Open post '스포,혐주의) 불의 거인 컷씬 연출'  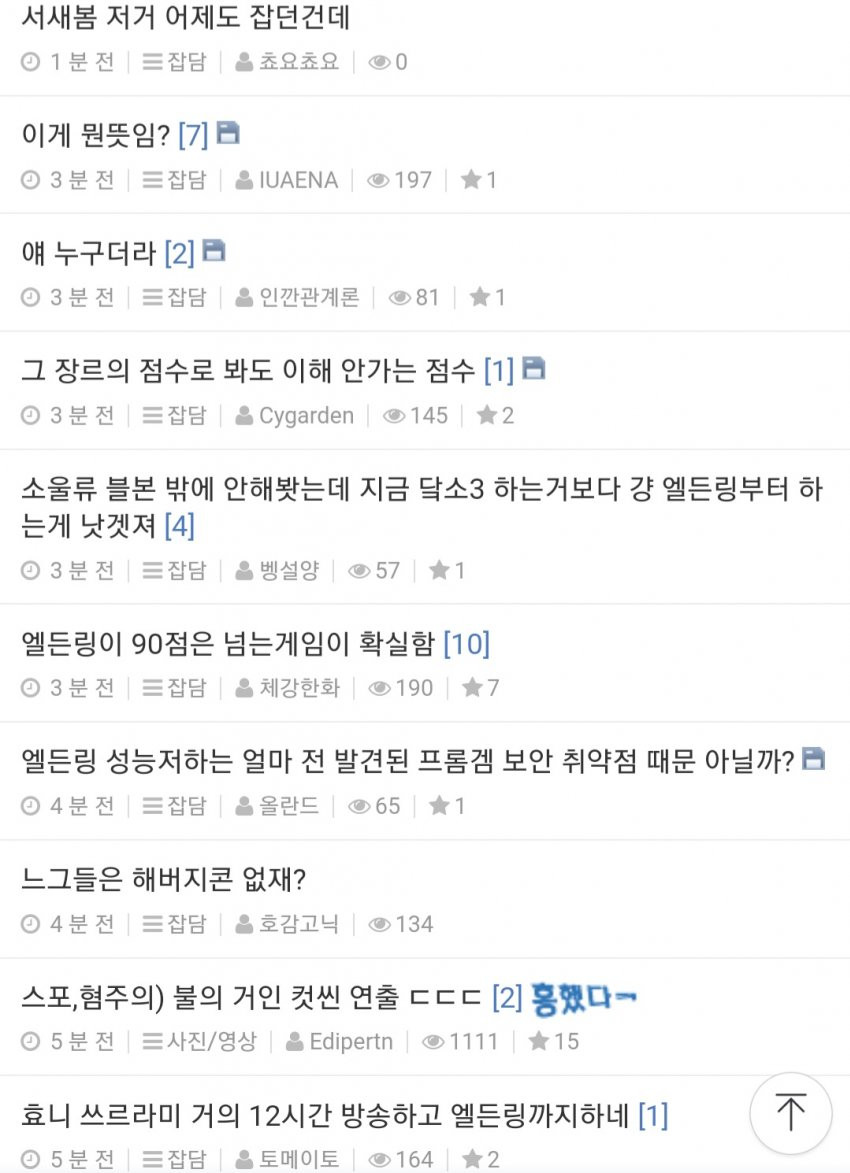(253, 997)
